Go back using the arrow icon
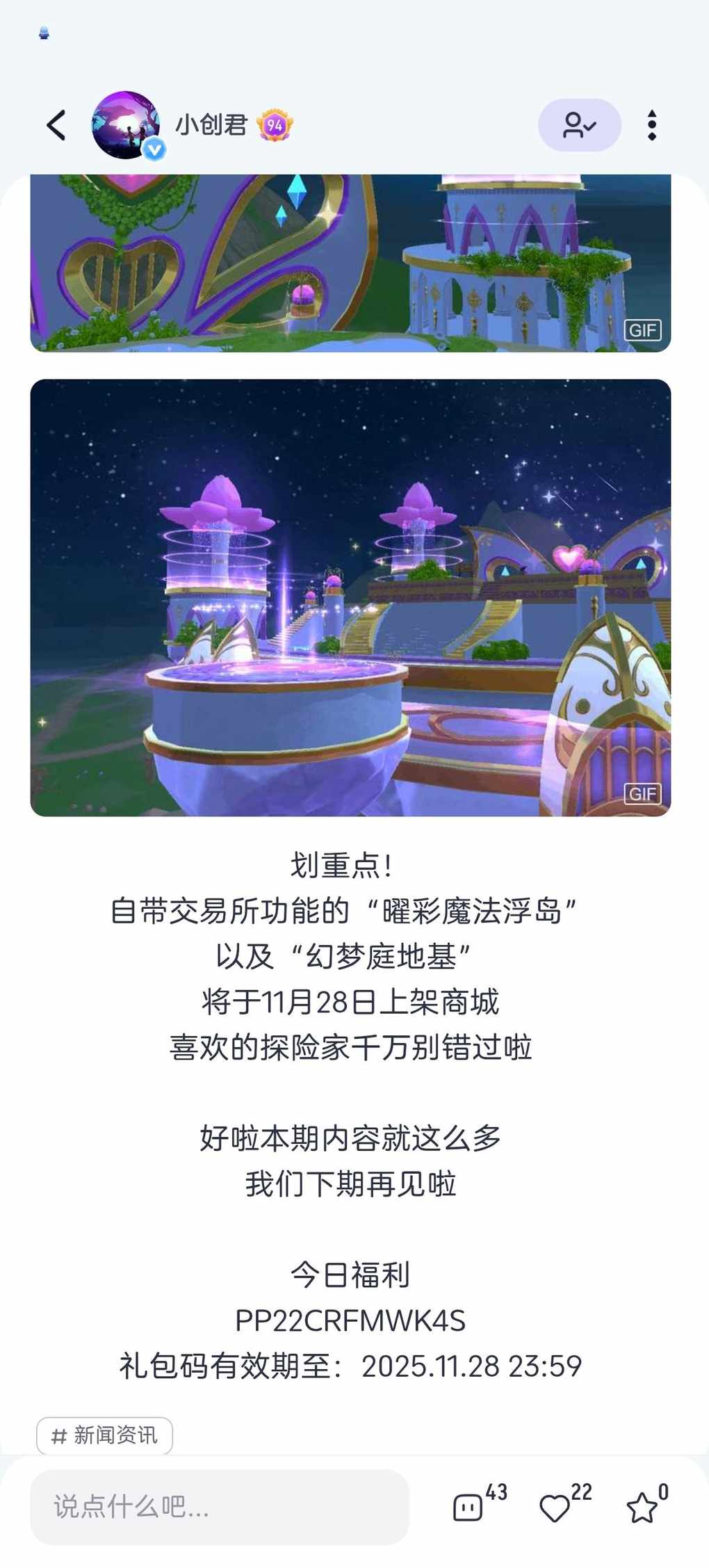The height and width of the screenshot is (1568, 709). click(x=56, y=126)
